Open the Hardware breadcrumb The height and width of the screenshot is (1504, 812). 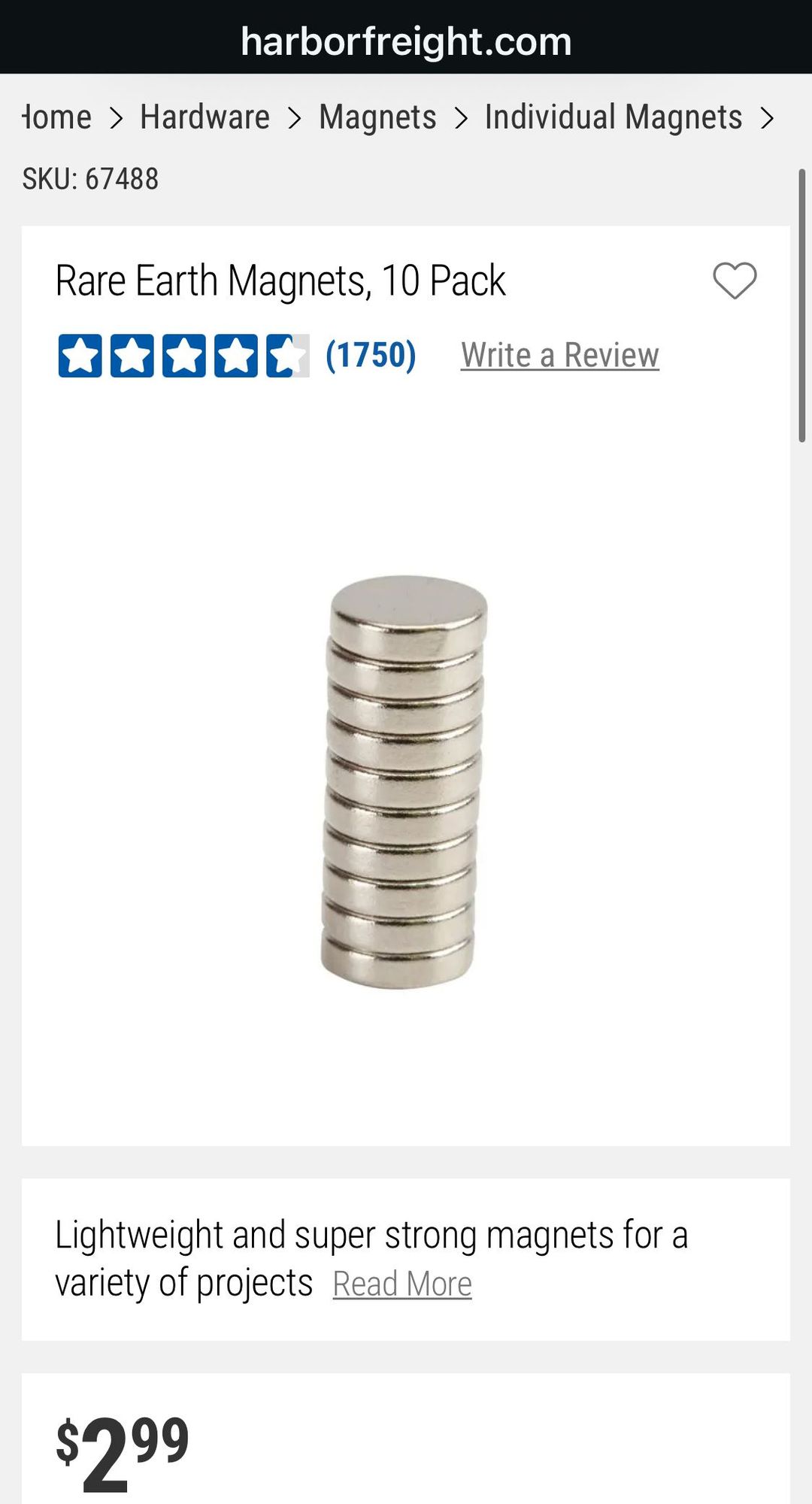pyautogui.click(x=205, y=117)
